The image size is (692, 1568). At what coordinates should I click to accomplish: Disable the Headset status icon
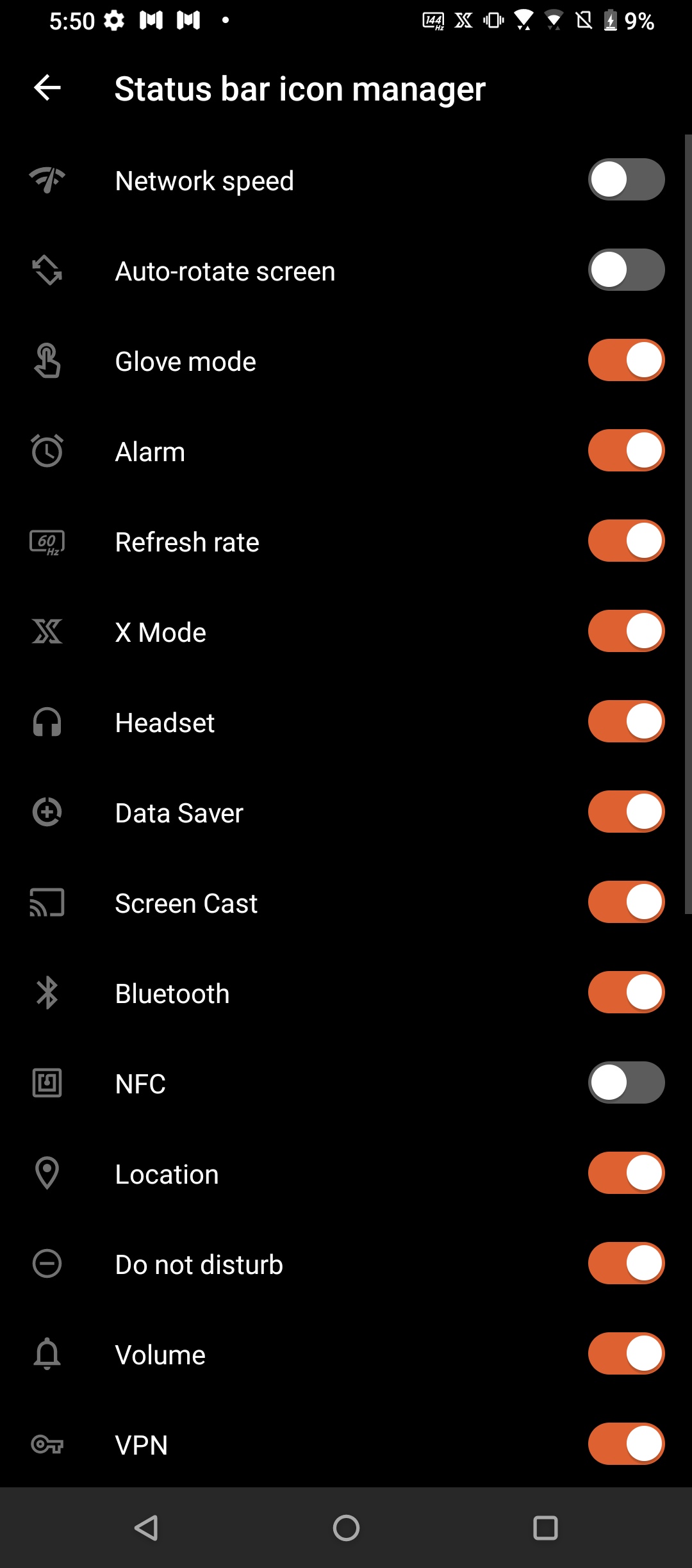(626, 721)
